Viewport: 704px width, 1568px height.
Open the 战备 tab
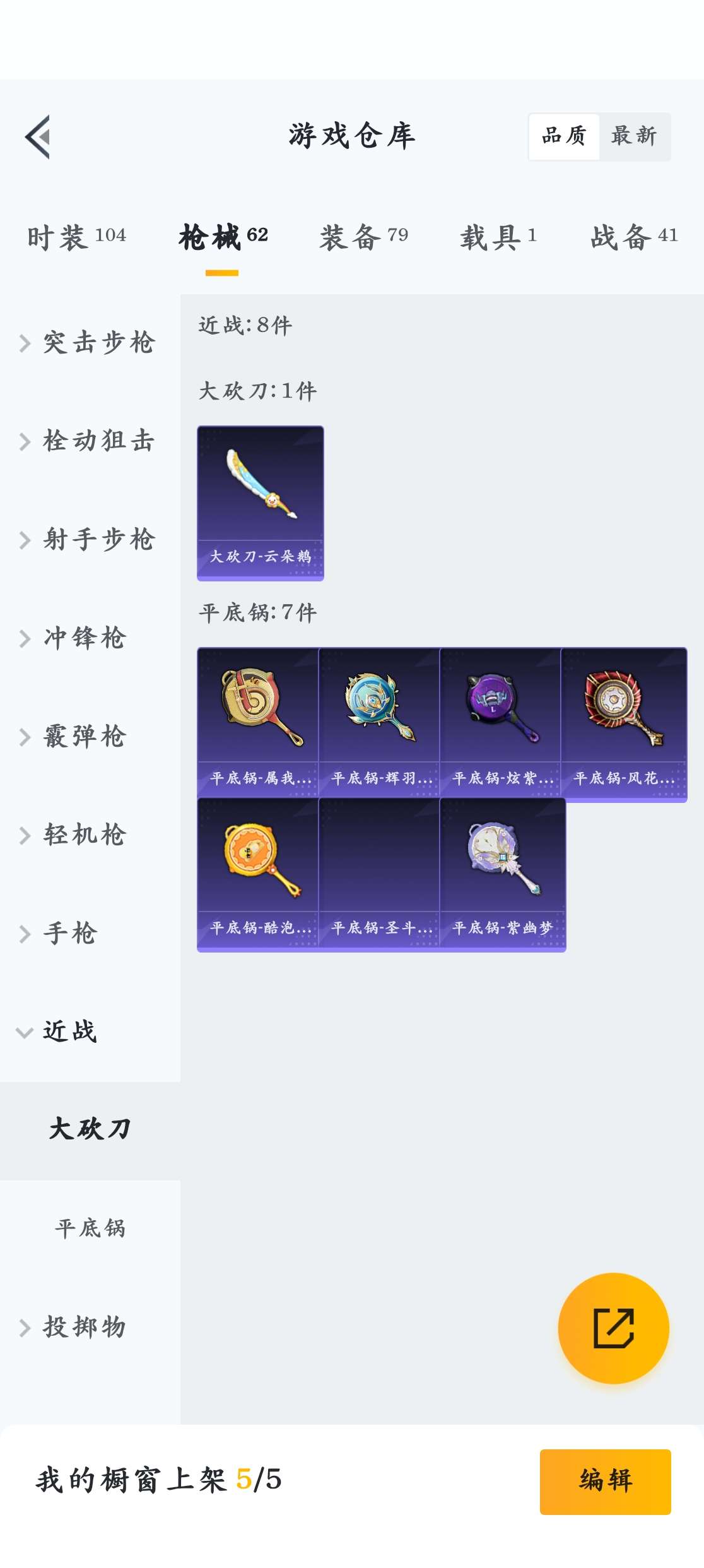[633, 237]
